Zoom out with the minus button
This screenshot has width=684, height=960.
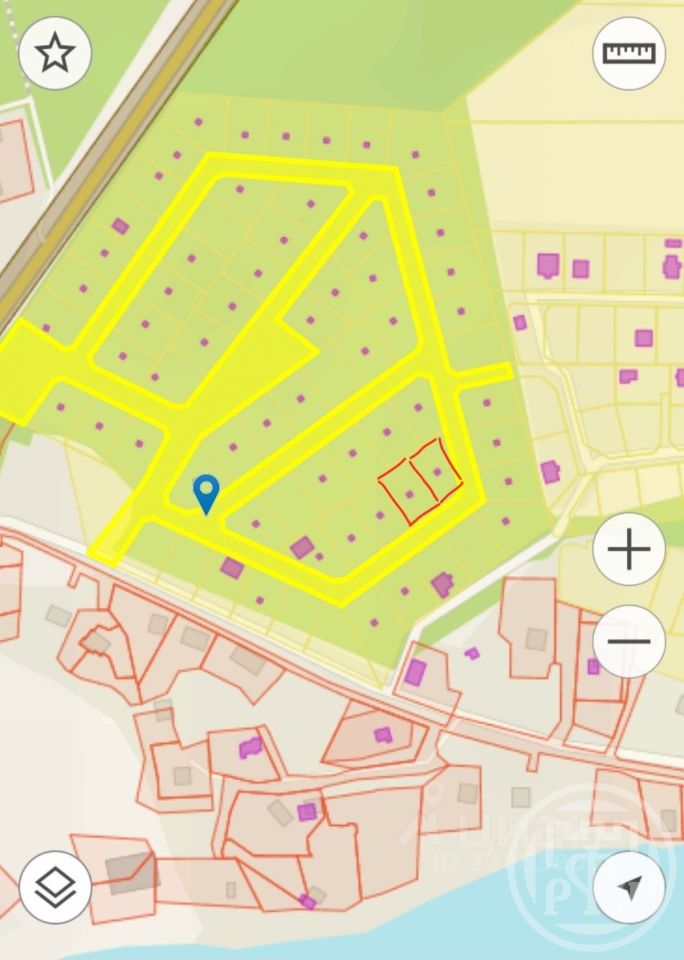pos(629,642)
